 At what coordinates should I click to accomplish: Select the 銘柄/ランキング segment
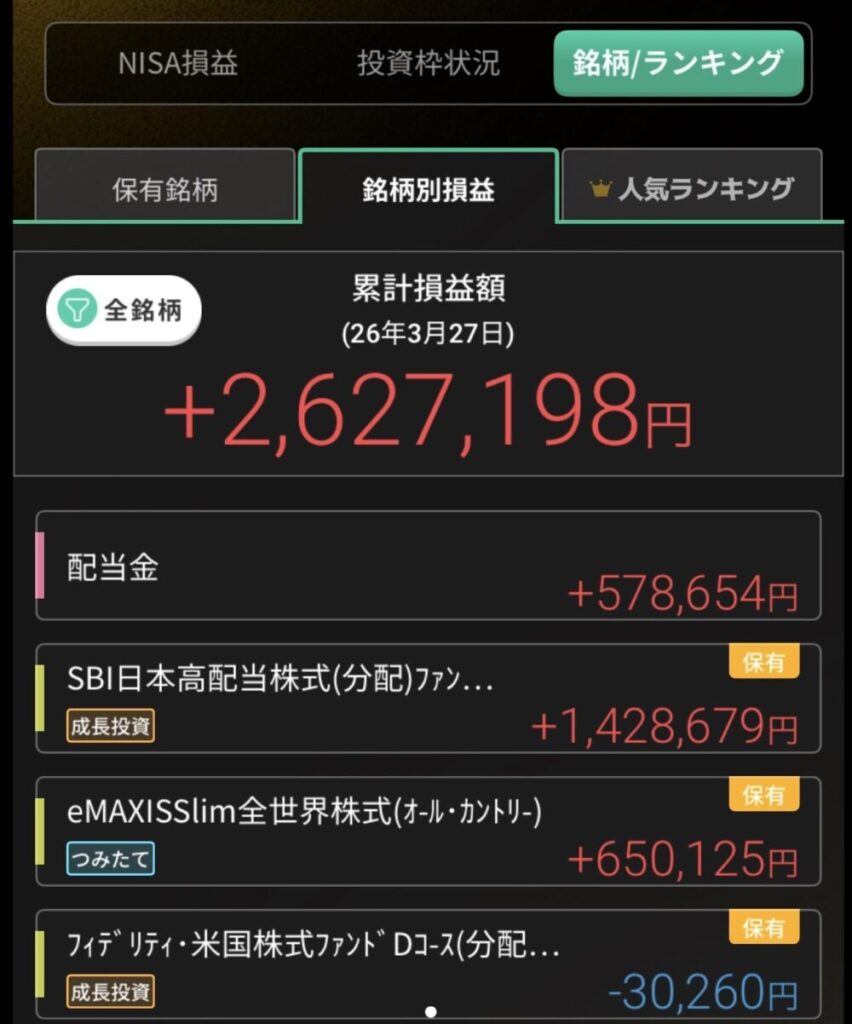[678, 64]
